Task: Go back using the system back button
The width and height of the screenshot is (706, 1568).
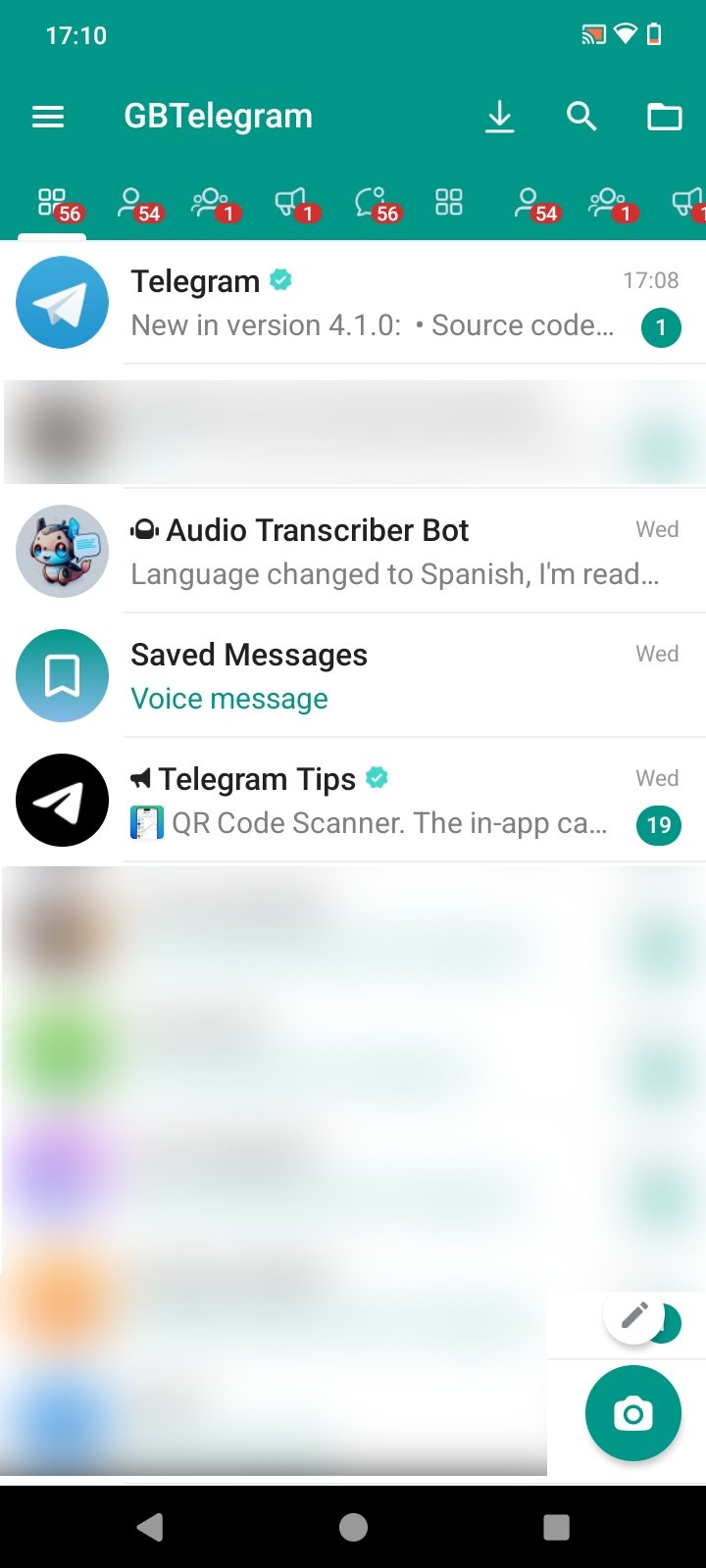Action: pos(150,1527)
